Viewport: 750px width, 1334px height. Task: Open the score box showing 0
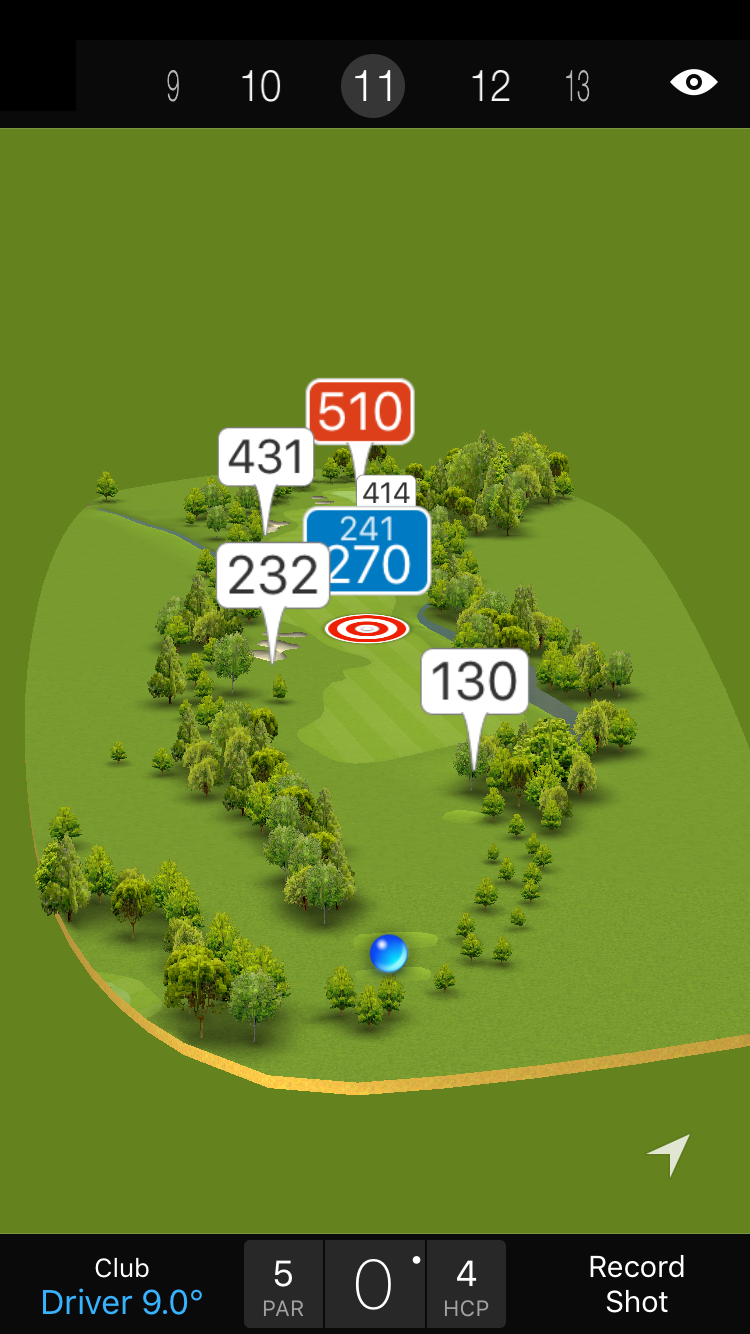(374, 1285)
